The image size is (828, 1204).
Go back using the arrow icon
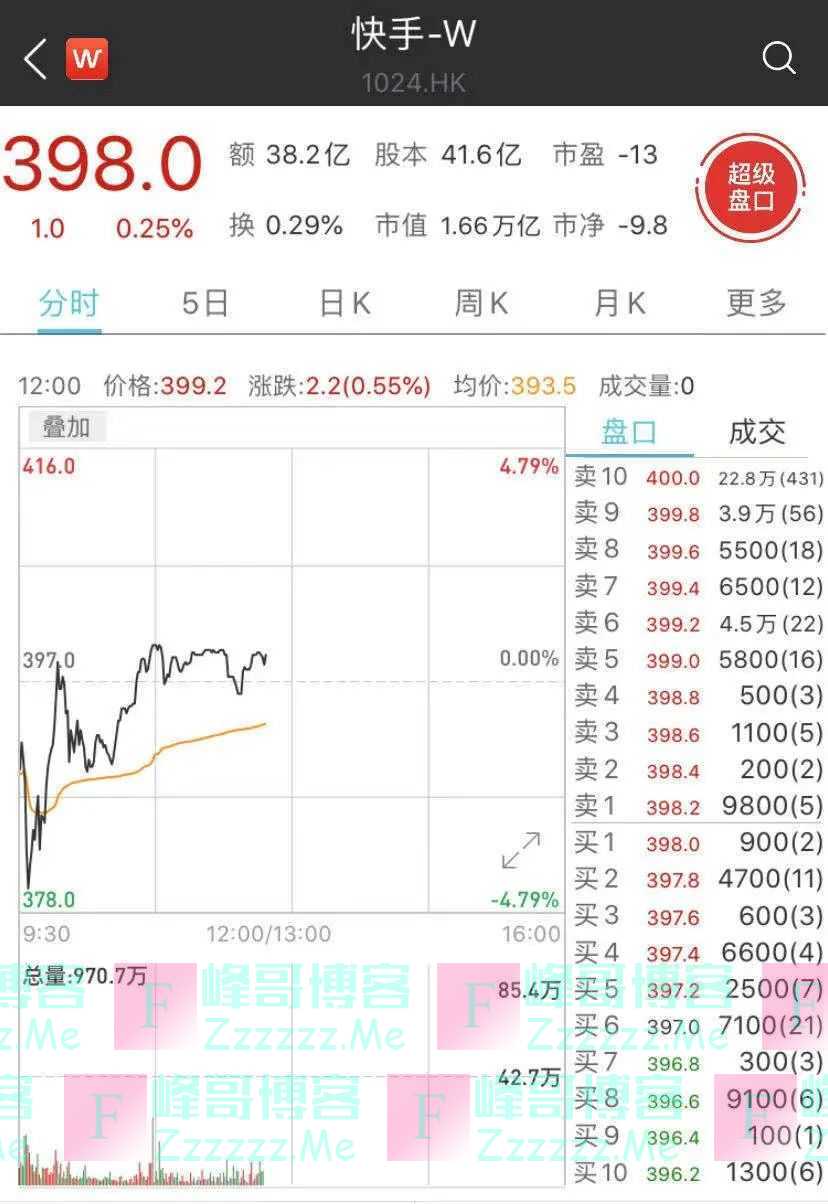coord(36,60)
